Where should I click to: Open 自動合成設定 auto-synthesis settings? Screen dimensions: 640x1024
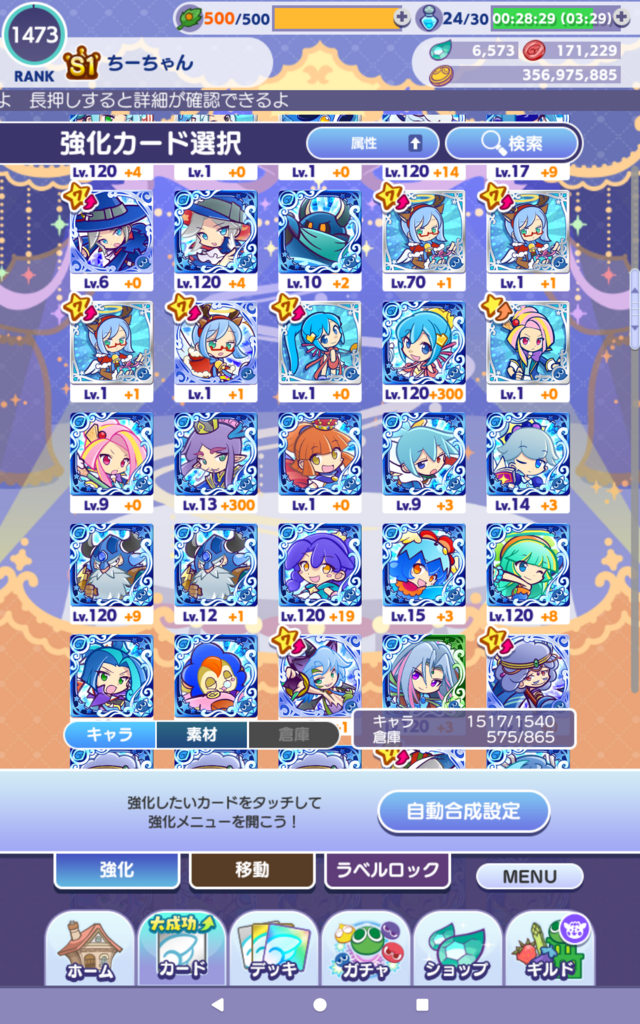pos(463,811)
